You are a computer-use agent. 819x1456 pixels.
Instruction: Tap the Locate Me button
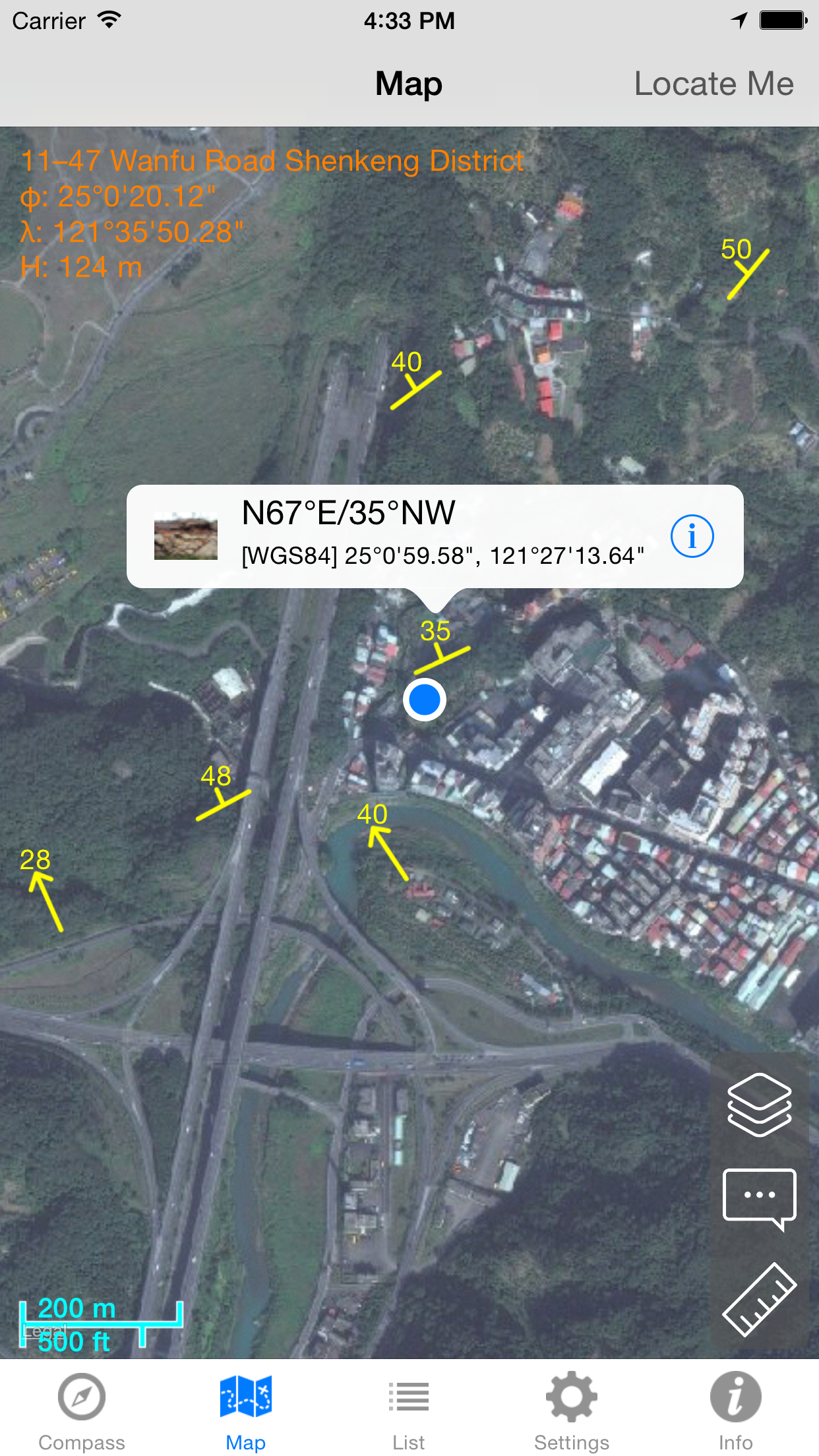click(x=713, y=84)
